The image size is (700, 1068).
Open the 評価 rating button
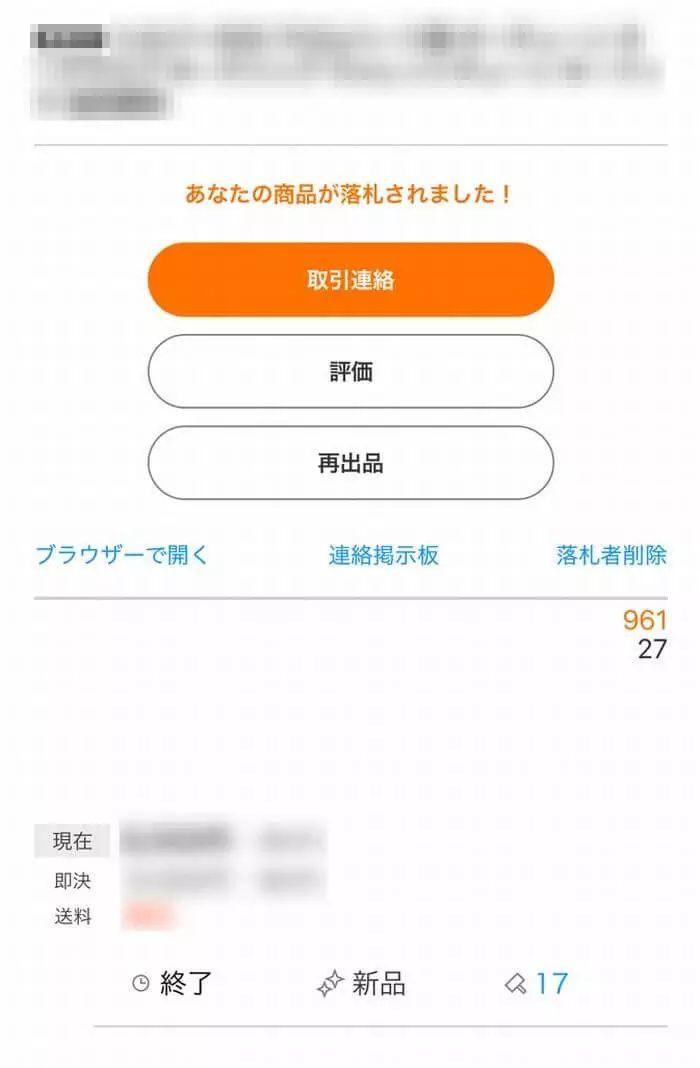pyautogui.click(x=350, y=372)
